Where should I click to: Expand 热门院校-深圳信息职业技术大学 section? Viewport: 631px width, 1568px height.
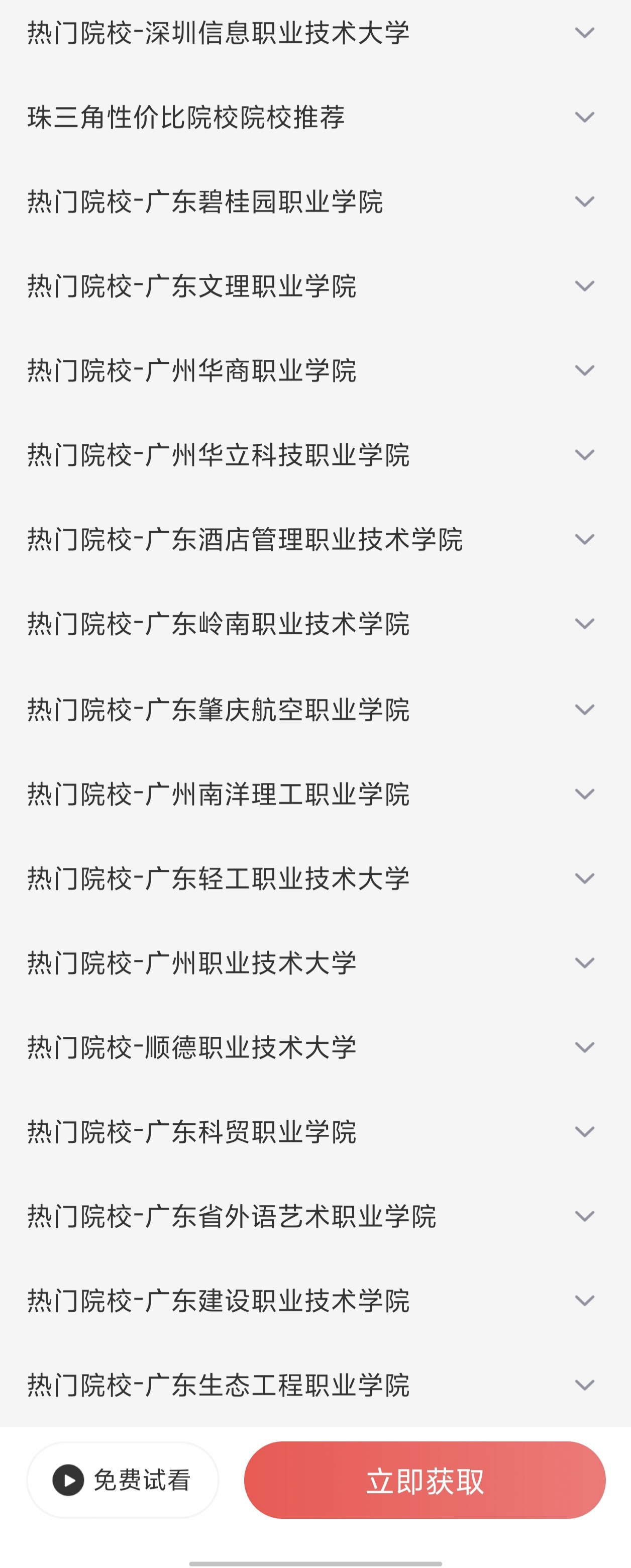pyautogui.click(x=584, y=33)
